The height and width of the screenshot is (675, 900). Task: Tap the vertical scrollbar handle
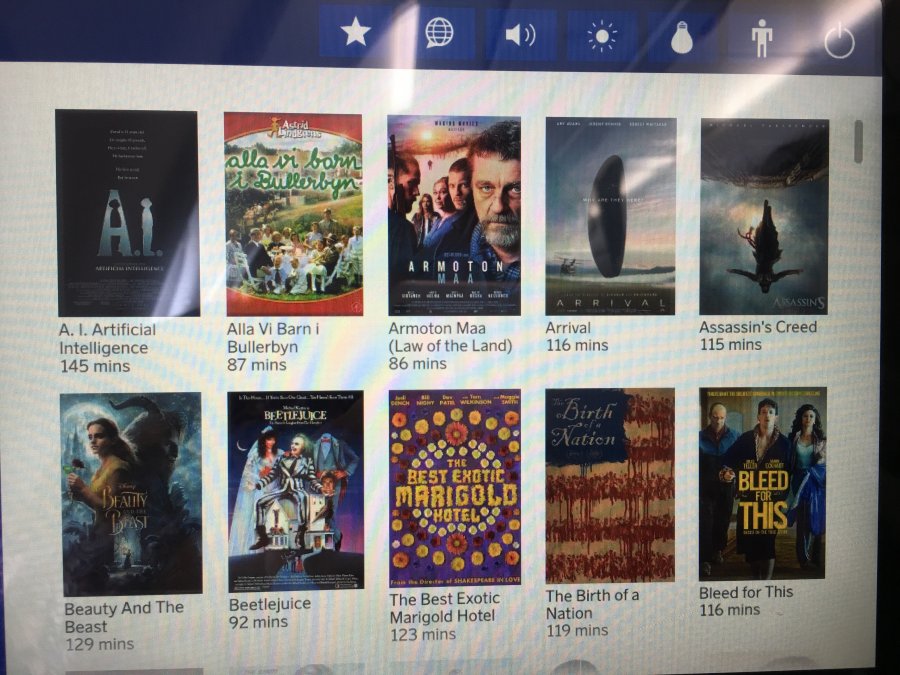click(858, 142)
